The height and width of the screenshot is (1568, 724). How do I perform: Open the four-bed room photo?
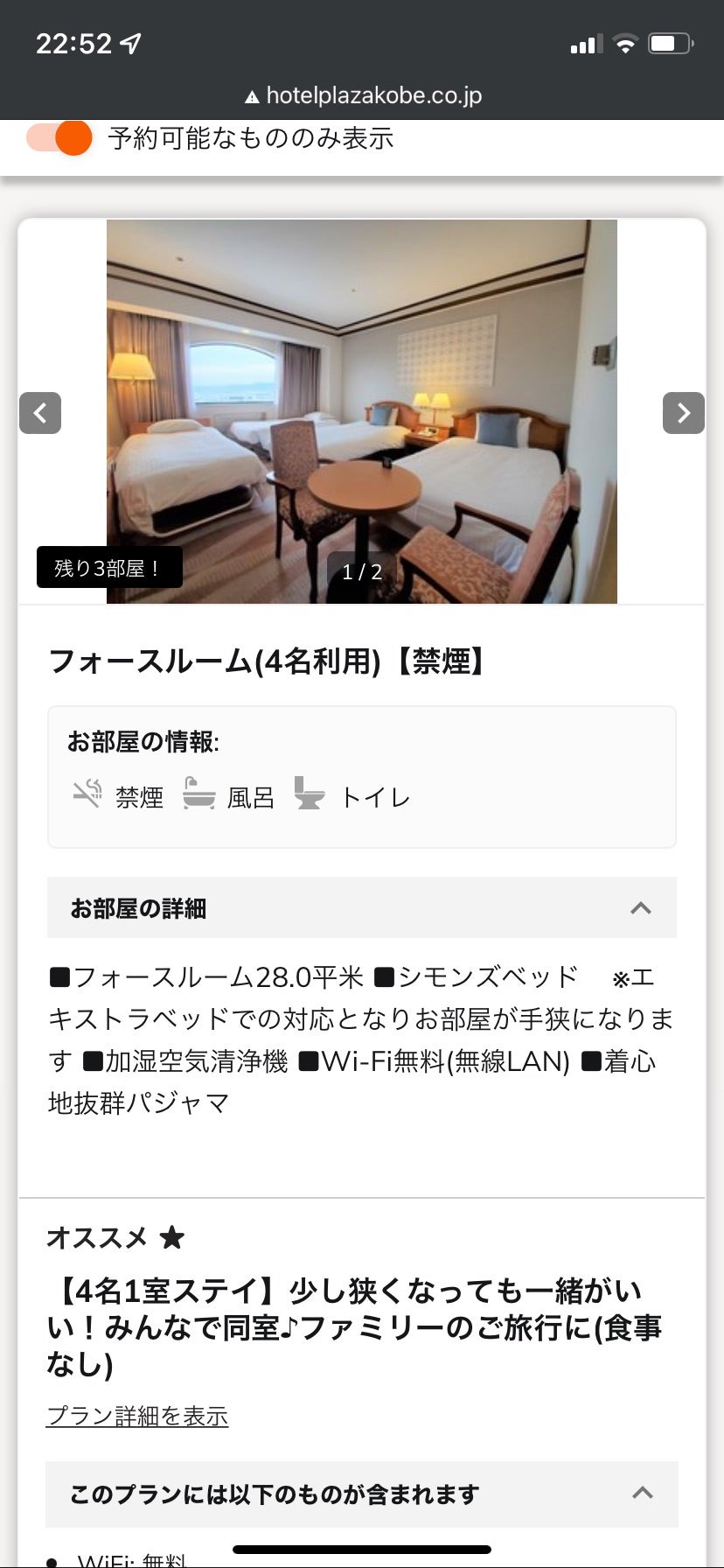(362, 411)
